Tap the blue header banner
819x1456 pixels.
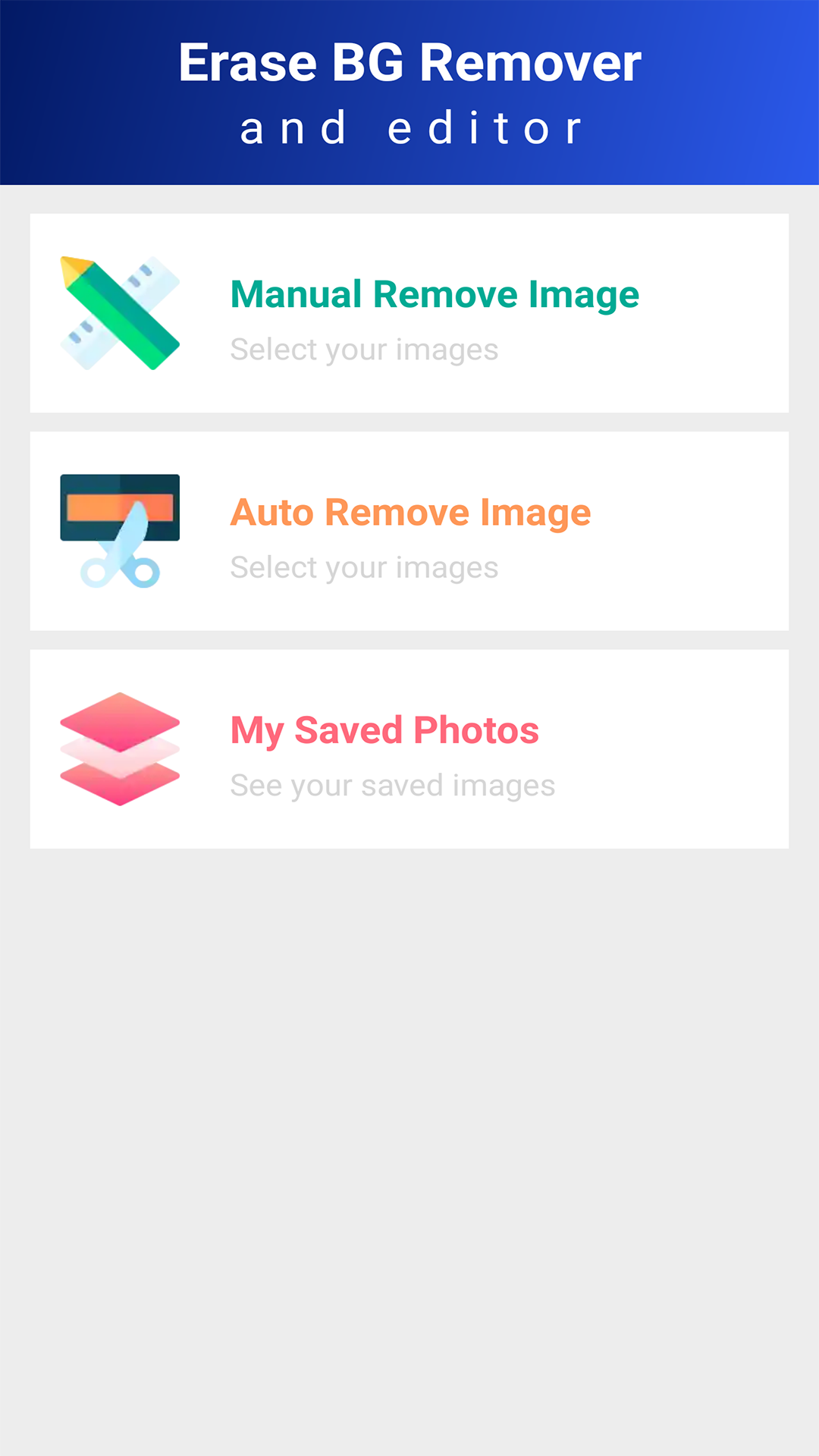pyautogui.click(x=409, y=93)
